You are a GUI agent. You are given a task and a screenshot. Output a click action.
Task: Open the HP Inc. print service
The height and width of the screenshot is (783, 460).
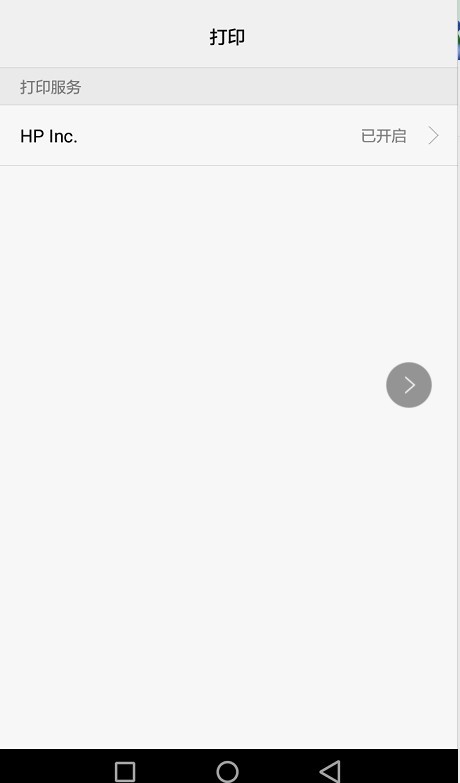point(229,135)
